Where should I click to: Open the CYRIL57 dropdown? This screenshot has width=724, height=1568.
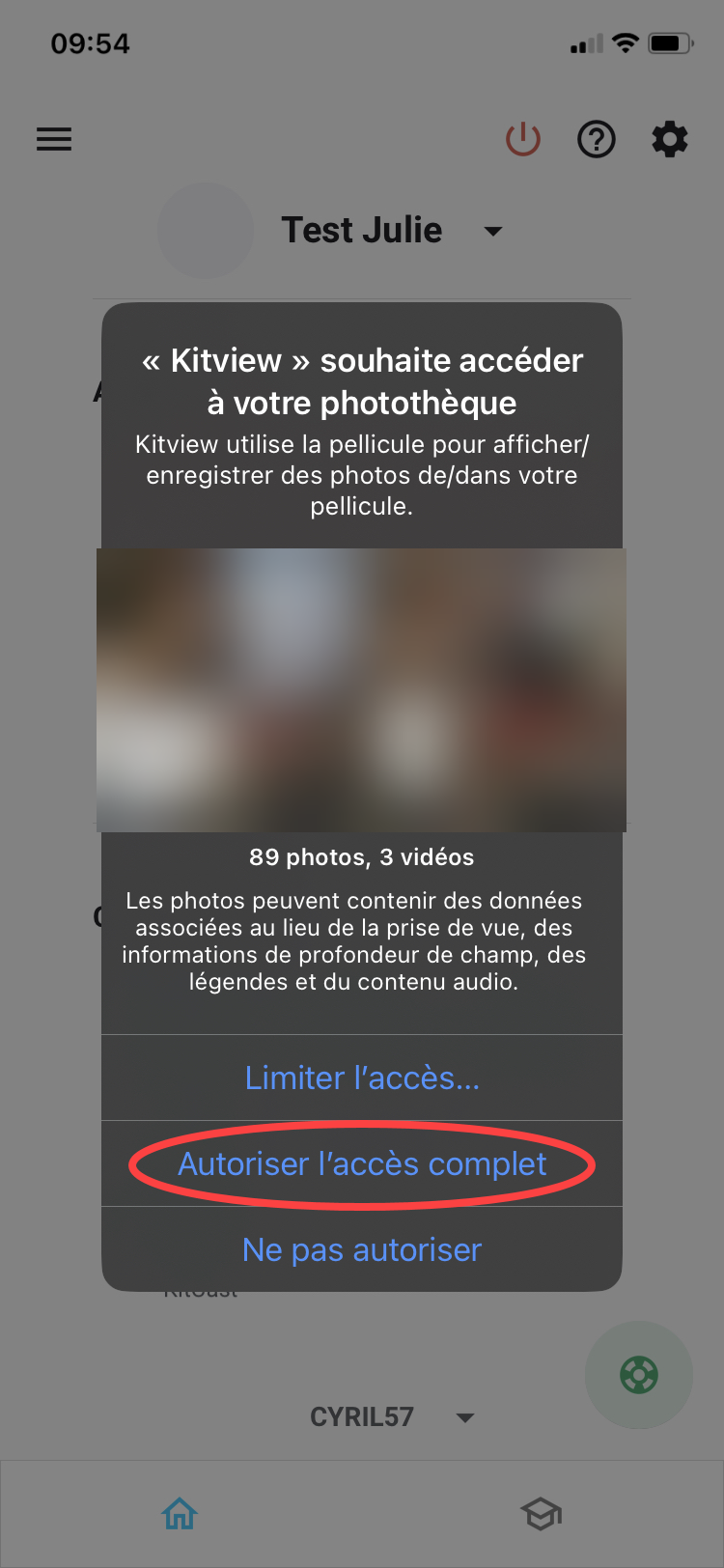pyautogui.click(x=466, y=1417)
